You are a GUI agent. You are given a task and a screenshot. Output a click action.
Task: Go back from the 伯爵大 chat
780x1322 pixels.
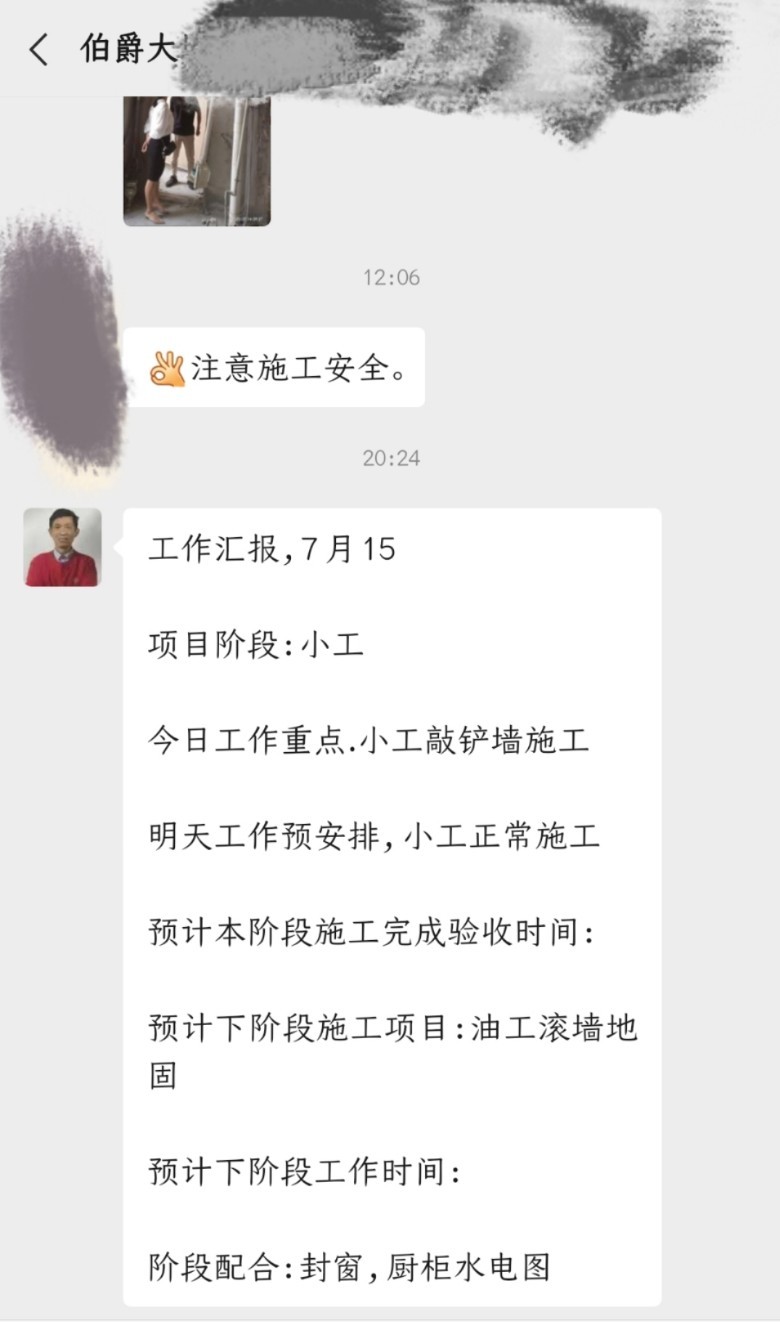point(39,49)
